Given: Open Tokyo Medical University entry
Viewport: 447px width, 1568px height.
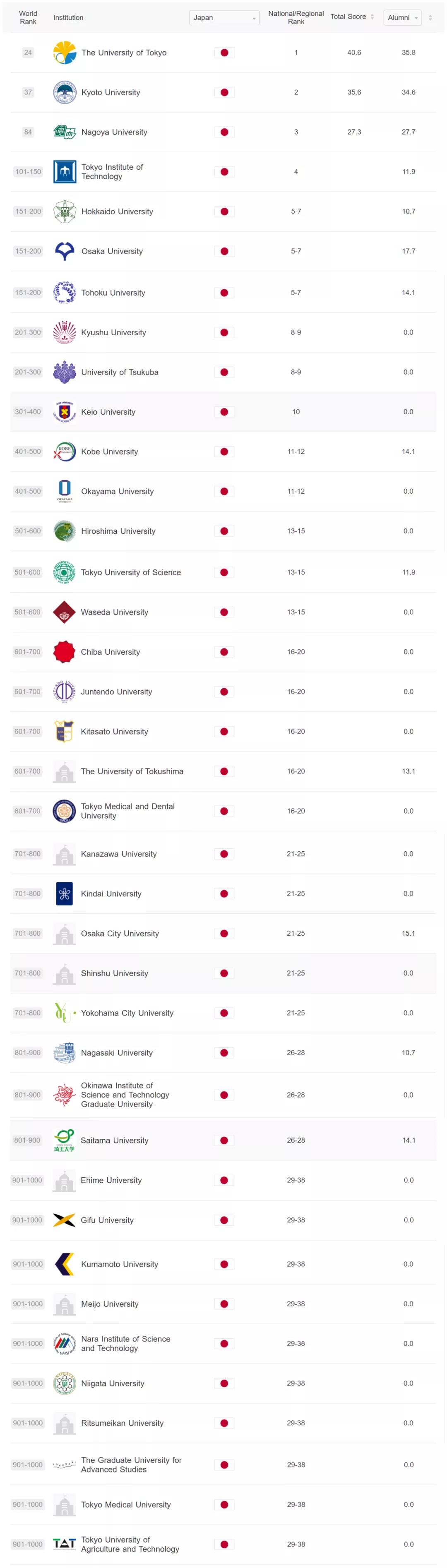Looking at the screenshot, I should pos(126,1505).
